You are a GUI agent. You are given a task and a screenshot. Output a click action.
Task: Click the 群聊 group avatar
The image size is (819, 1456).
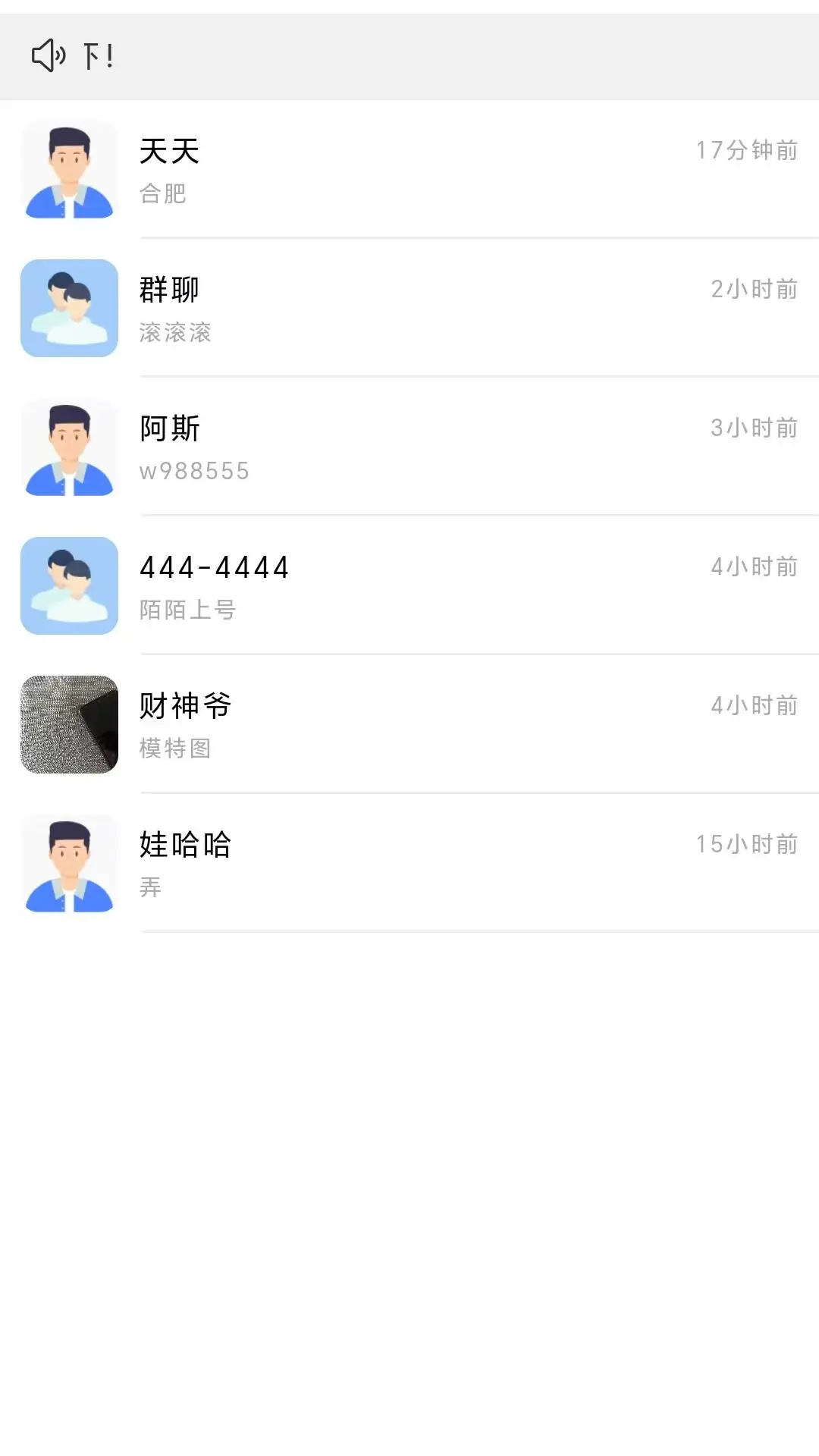(68, 307)
